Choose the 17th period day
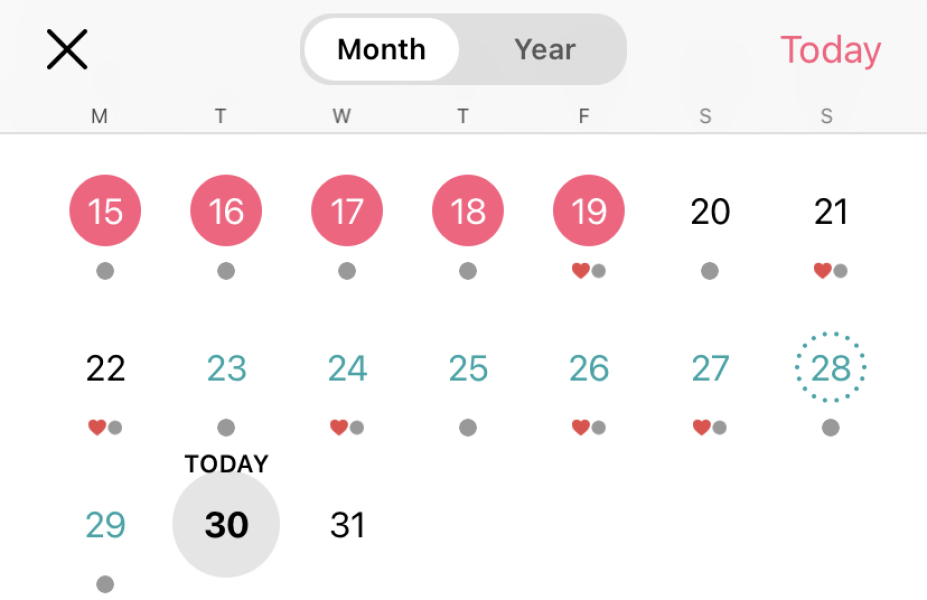This screenshot has height=600, width=927. (347, 212)
